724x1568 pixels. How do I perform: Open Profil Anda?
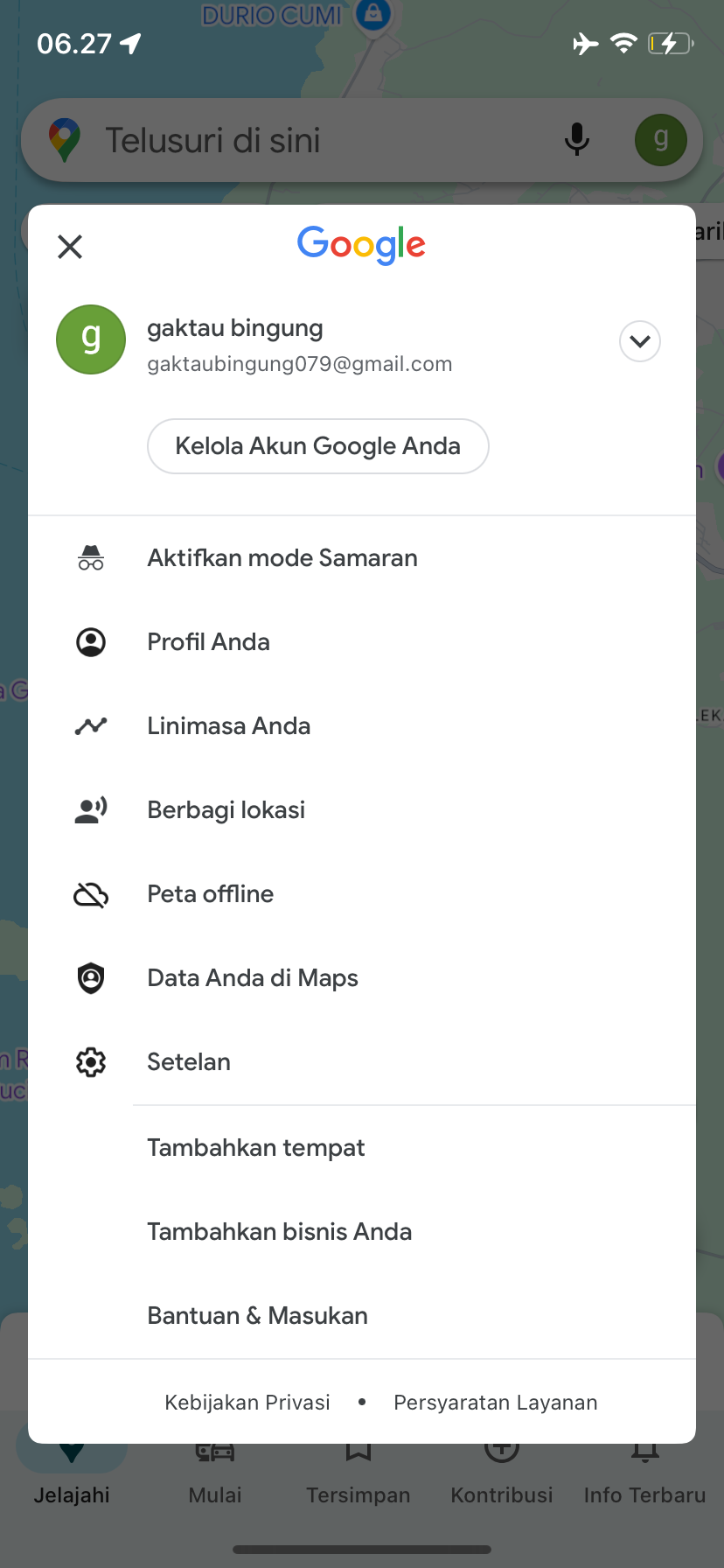click(362, 642)
